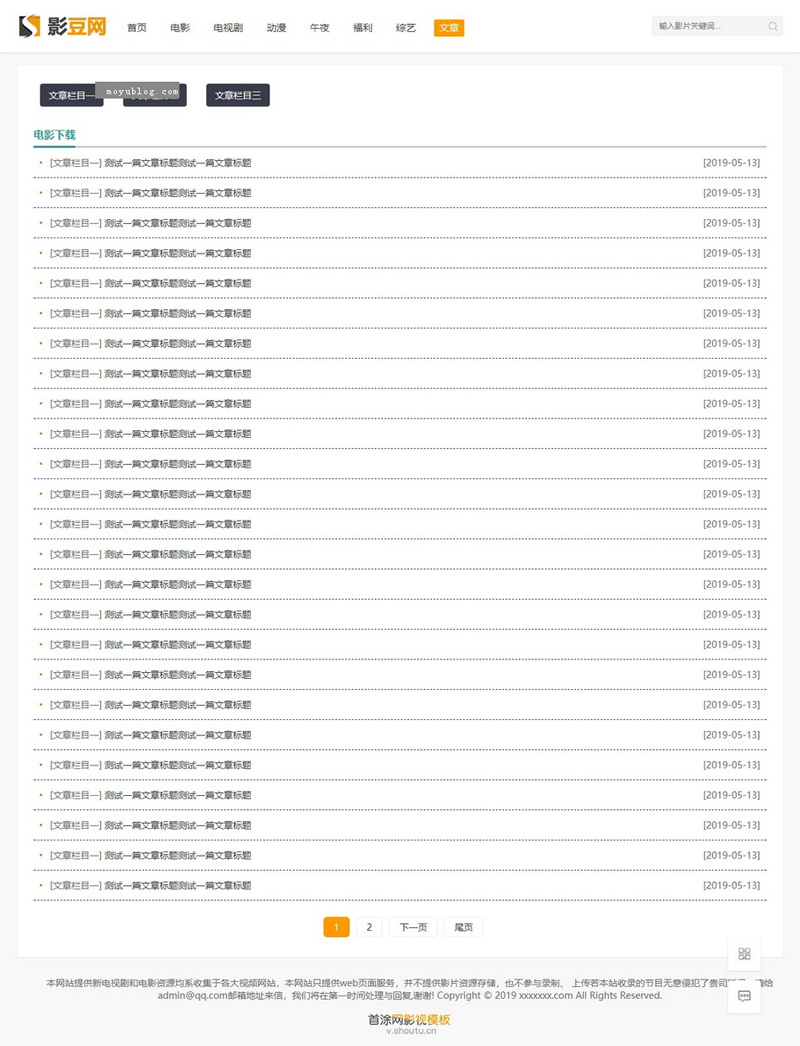The height and width of the screenshot is (1046, 800).
Task: Tap the search magnifier icon
Action: [x=773, y=27]
